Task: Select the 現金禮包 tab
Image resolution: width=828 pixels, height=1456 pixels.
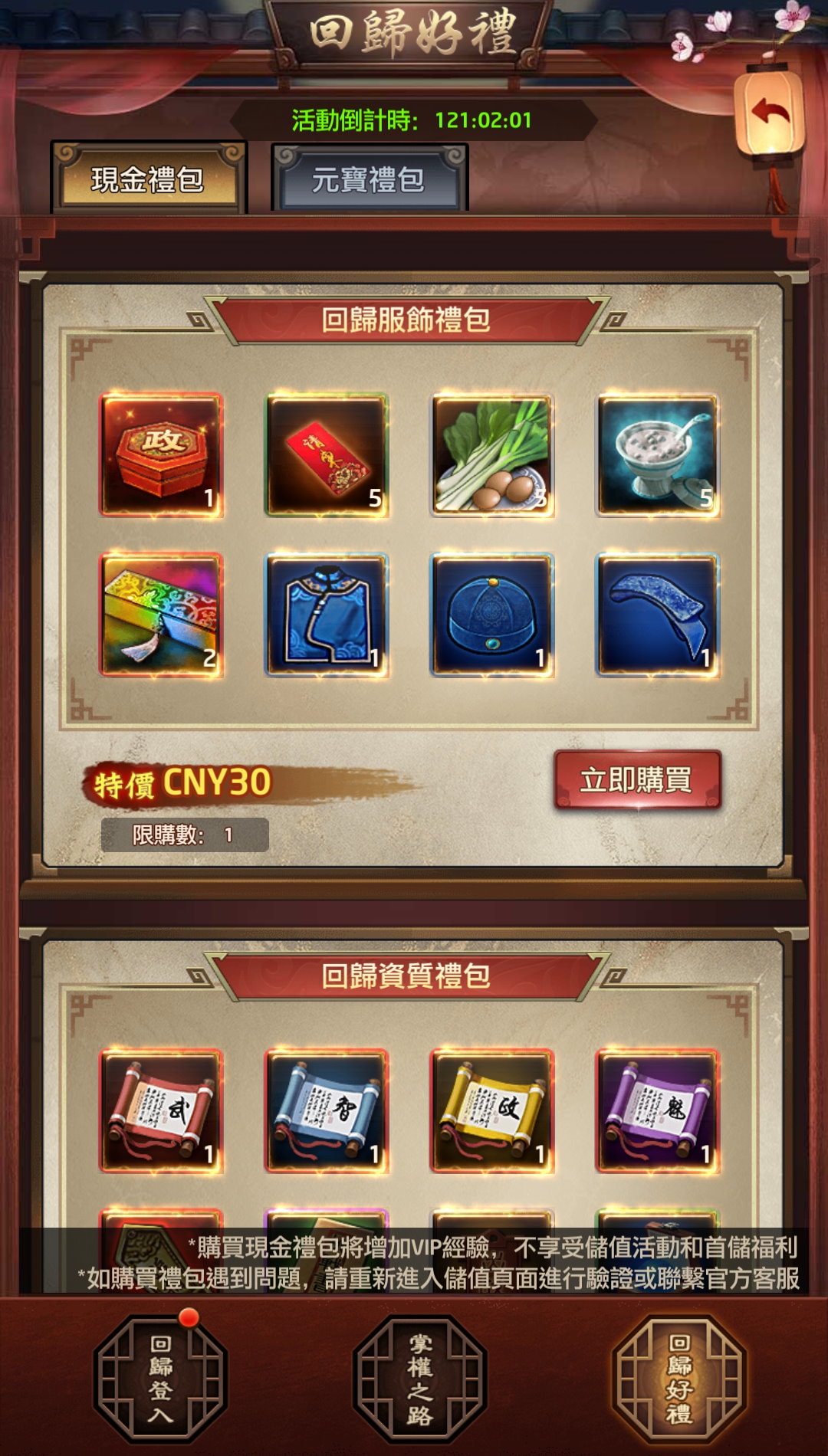Action: click(x=148, y=180)
